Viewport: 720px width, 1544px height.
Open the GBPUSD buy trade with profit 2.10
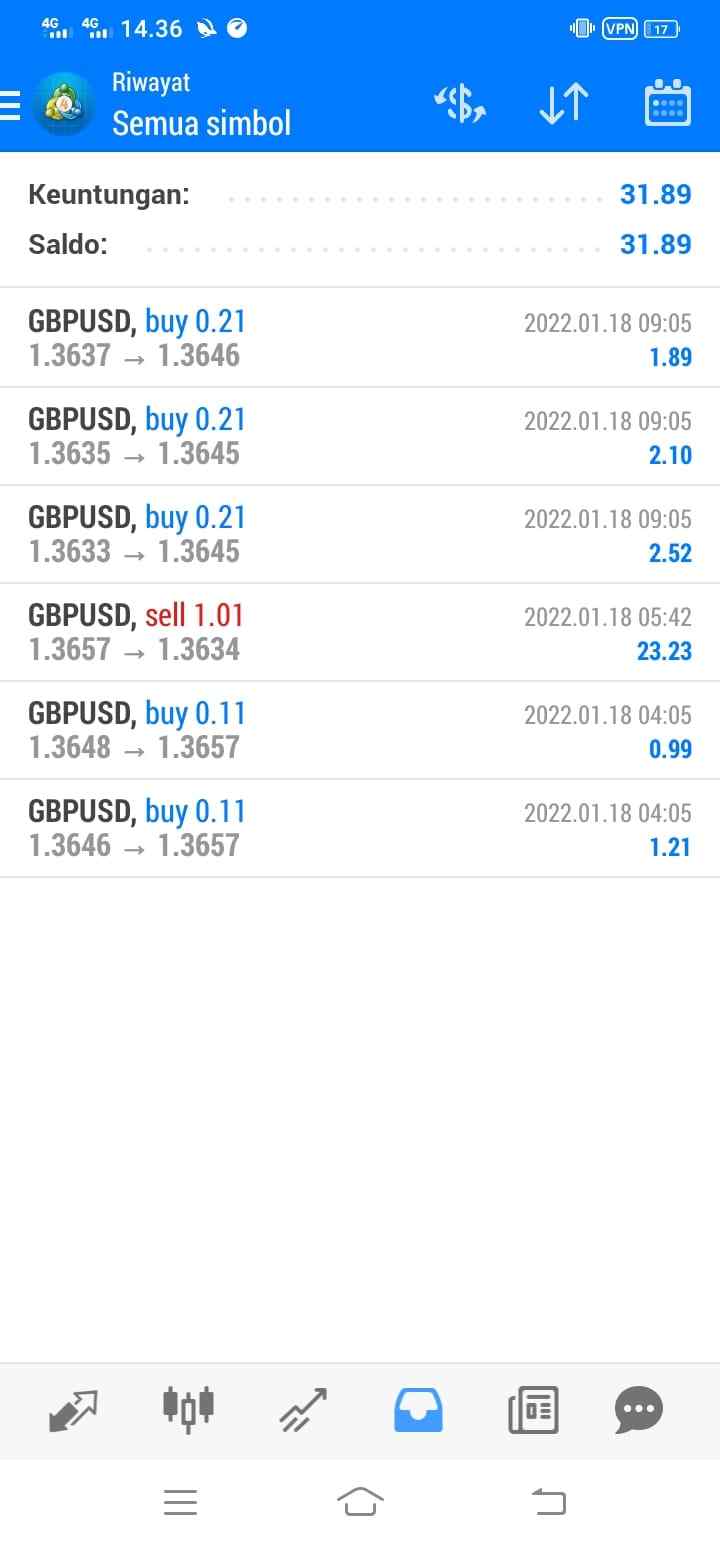[360, 436]
